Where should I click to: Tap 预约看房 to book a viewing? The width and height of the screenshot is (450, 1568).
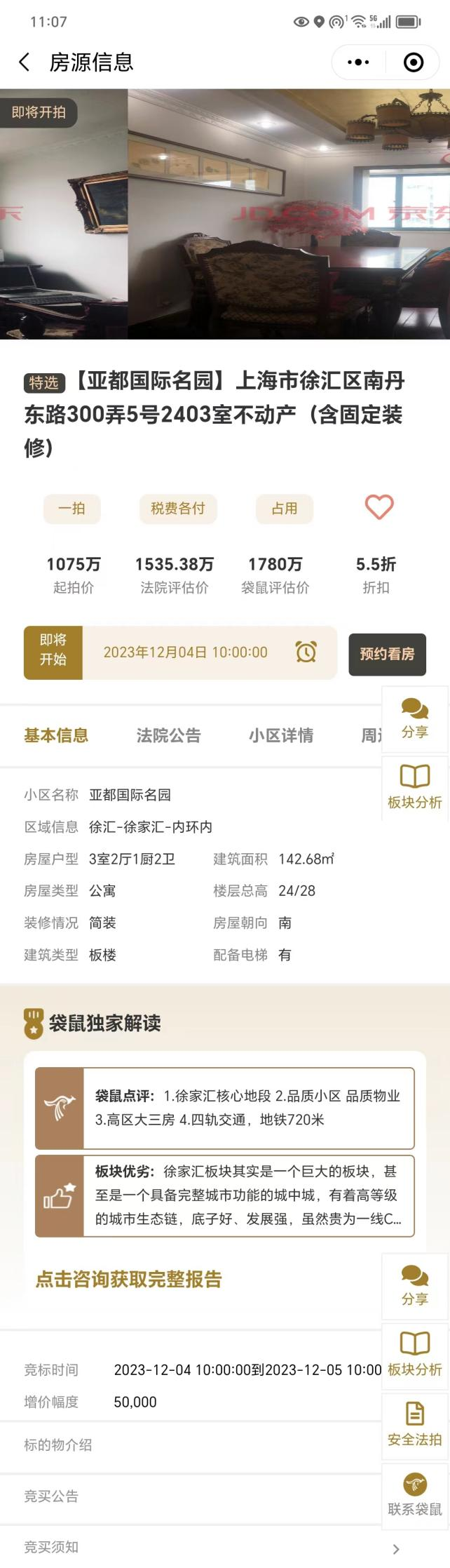(387, 654)
